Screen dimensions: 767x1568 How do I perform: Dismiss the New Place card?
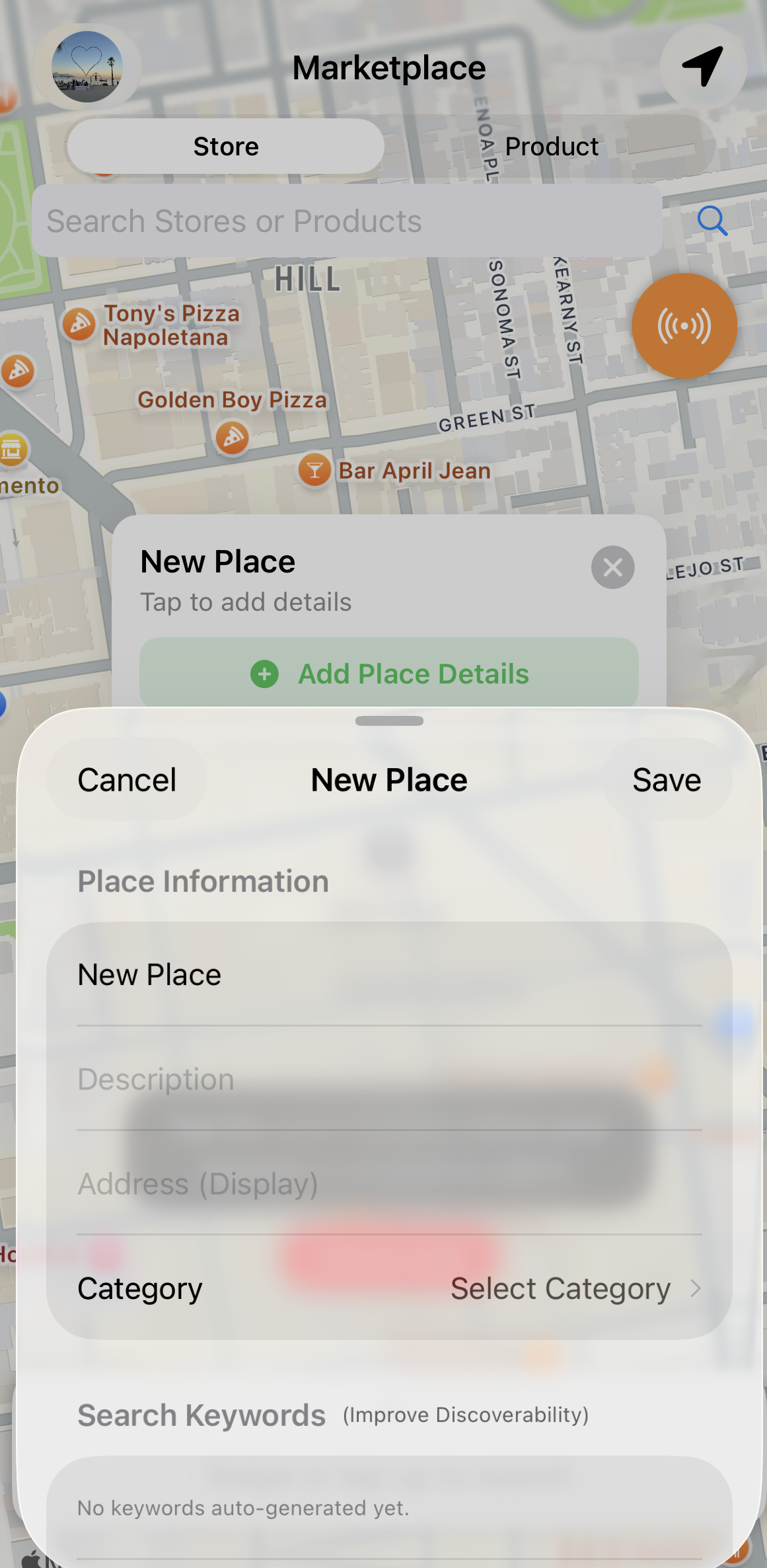click(x=612, y=567)
